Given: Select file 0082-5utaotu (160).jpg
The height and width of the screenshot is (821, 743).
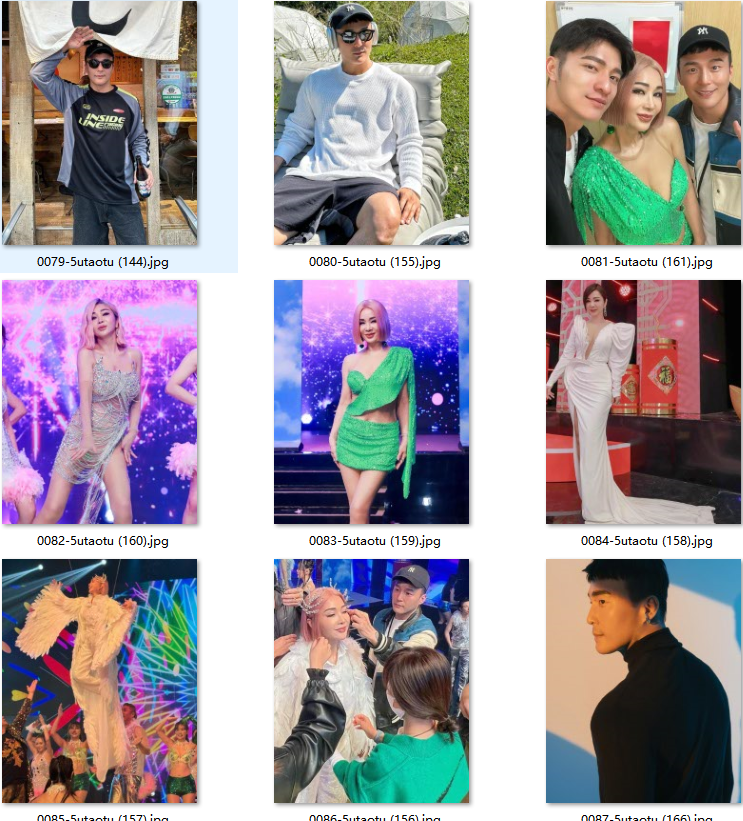Looking at the screenshot, I should tap(100, 402).
